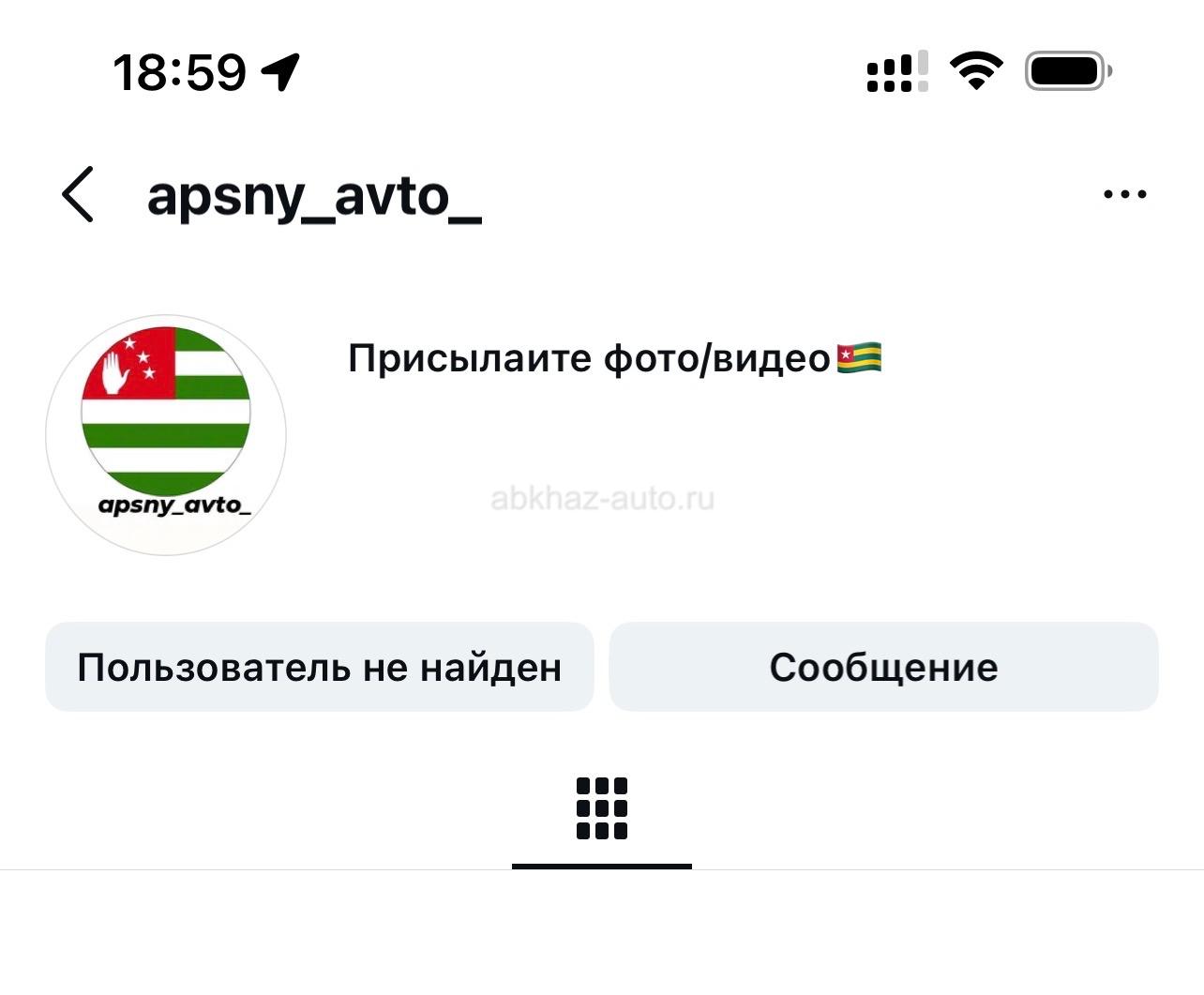Select the posts grid tab

(x=602, y=808)
